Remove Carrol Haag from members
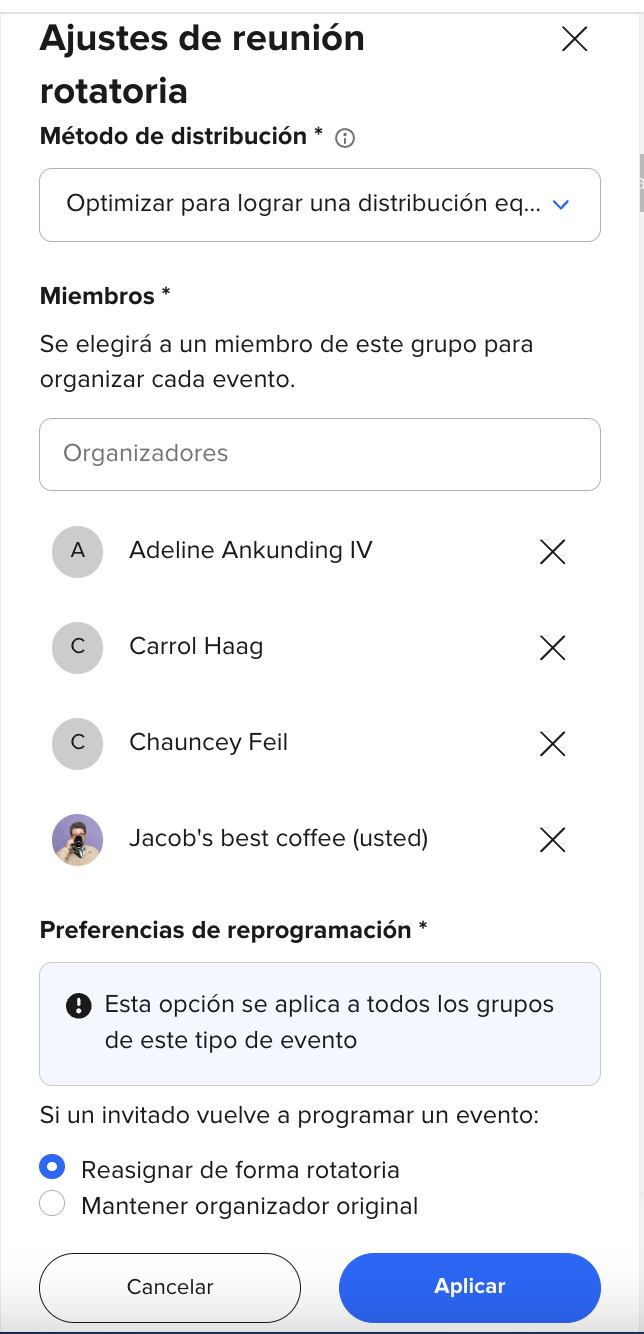The image size is (644, 1334). (553, 648)
